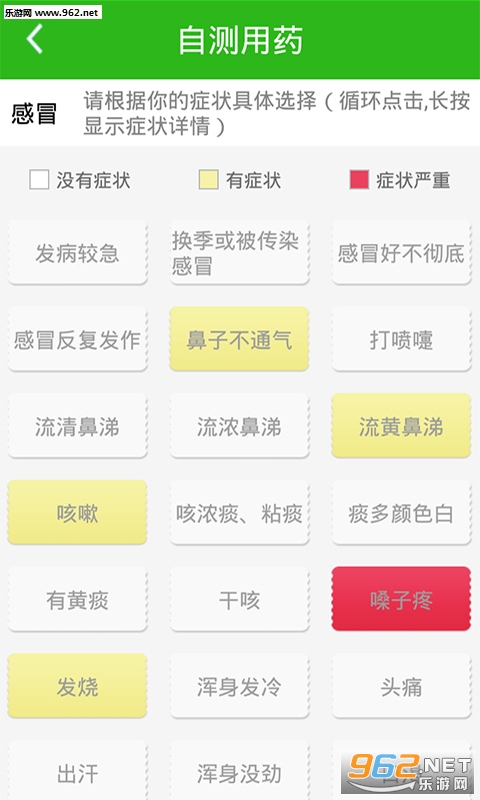Select 浑身发冷

[239, 686]
